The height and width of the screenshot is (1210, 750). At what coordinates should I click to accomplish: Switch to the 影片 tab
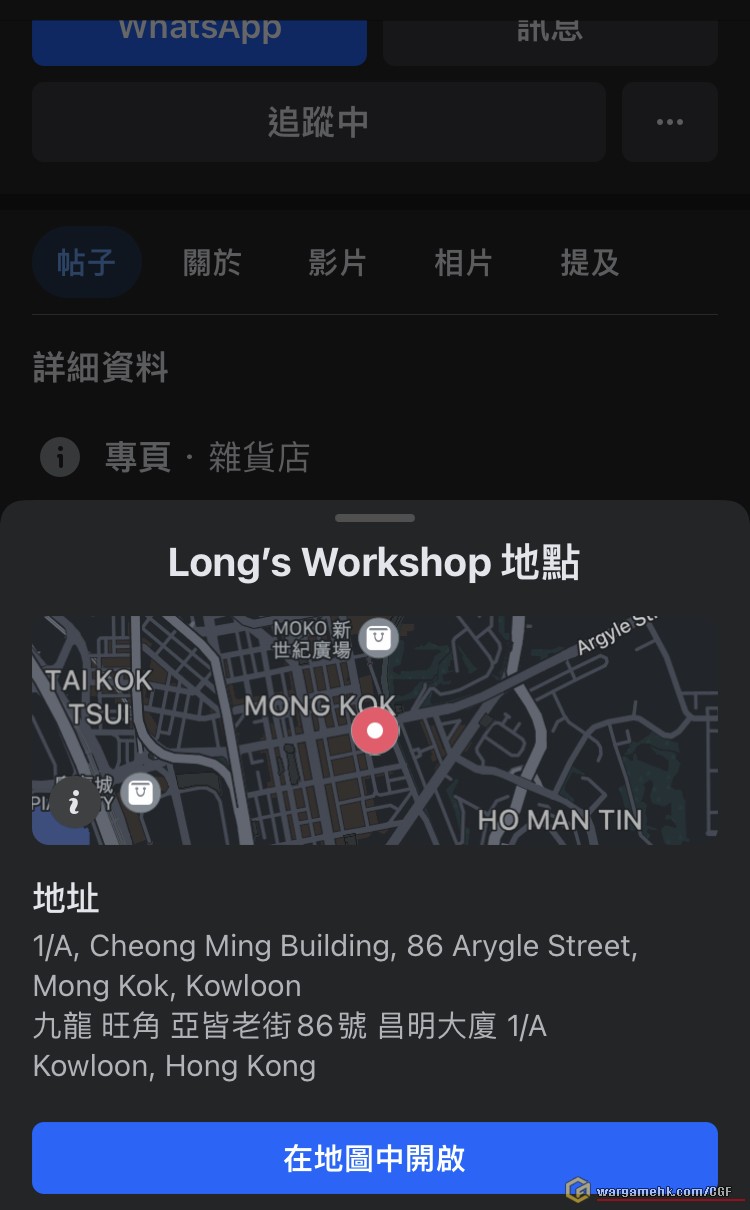337,263
